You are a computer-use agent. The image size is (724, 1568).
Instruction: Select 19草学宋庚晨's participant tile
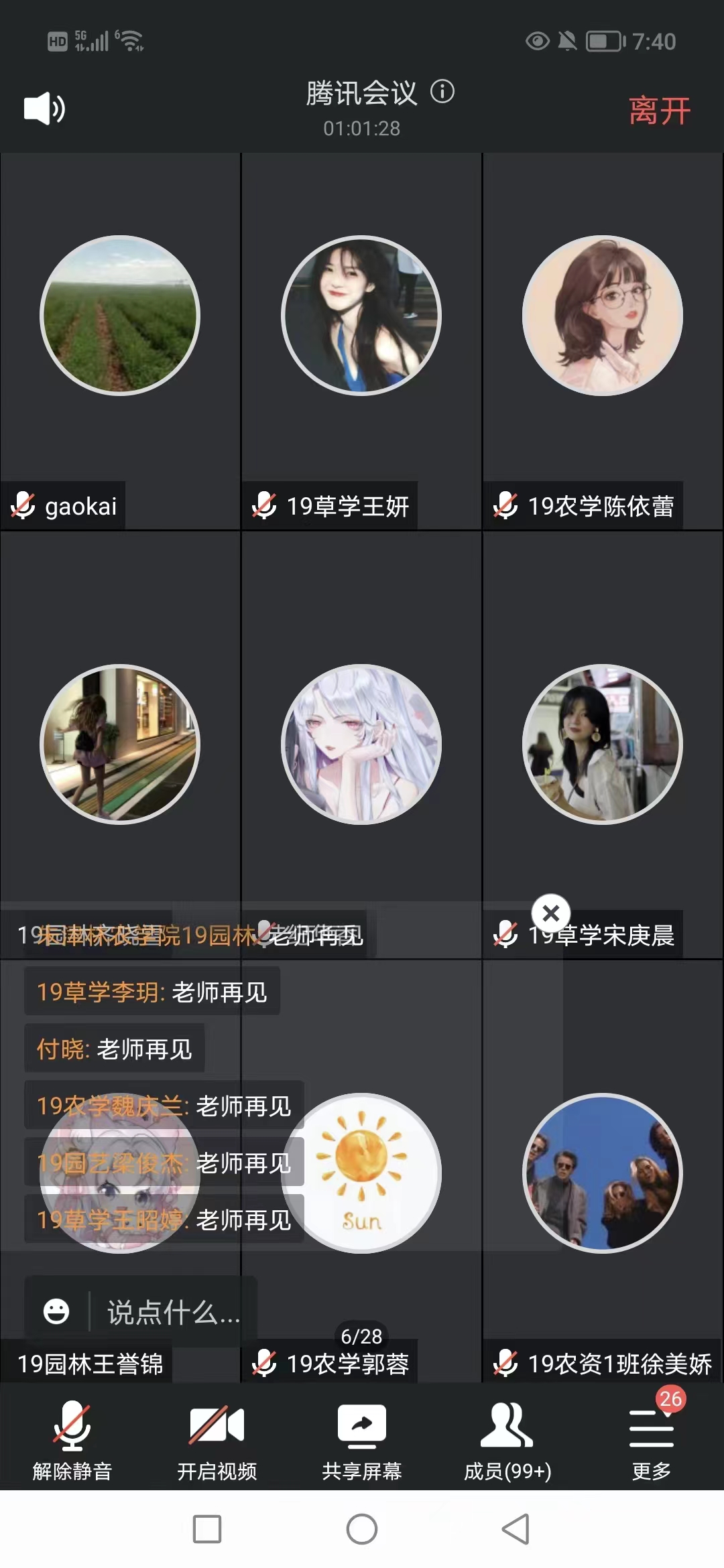point(603,744)
